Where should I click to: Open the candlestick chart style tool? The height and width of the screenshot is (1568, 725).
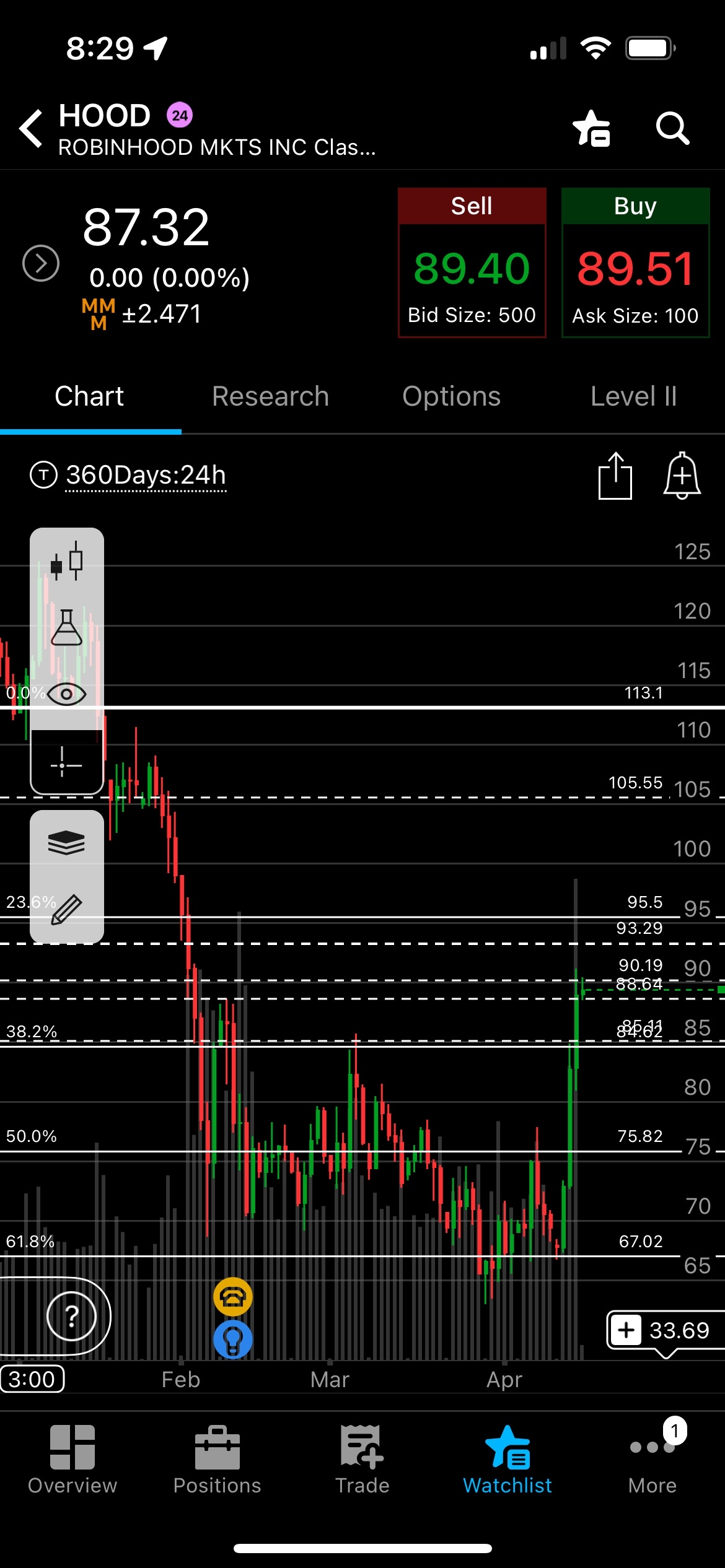click(66, 562)
